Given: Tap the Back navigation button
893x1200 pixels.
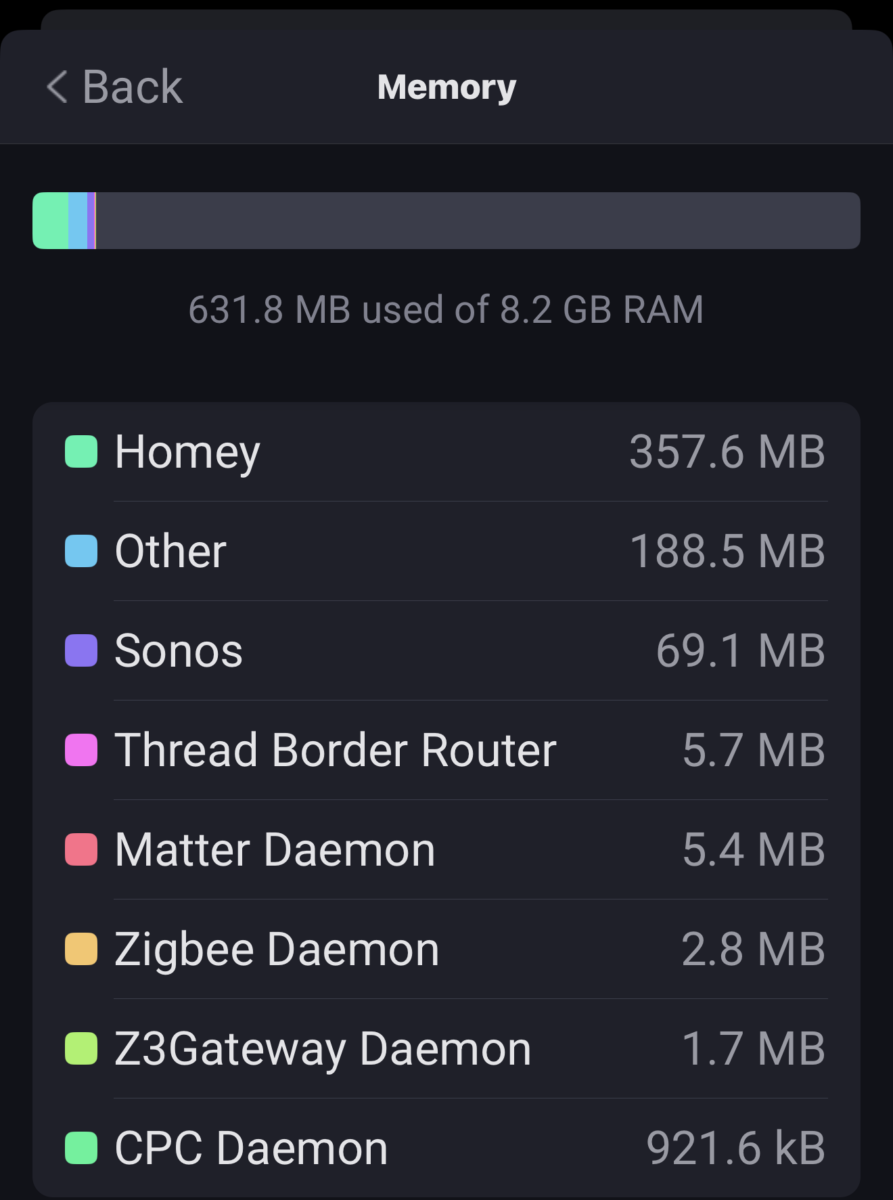Looking at the screenshot, I should pos(113,87).
